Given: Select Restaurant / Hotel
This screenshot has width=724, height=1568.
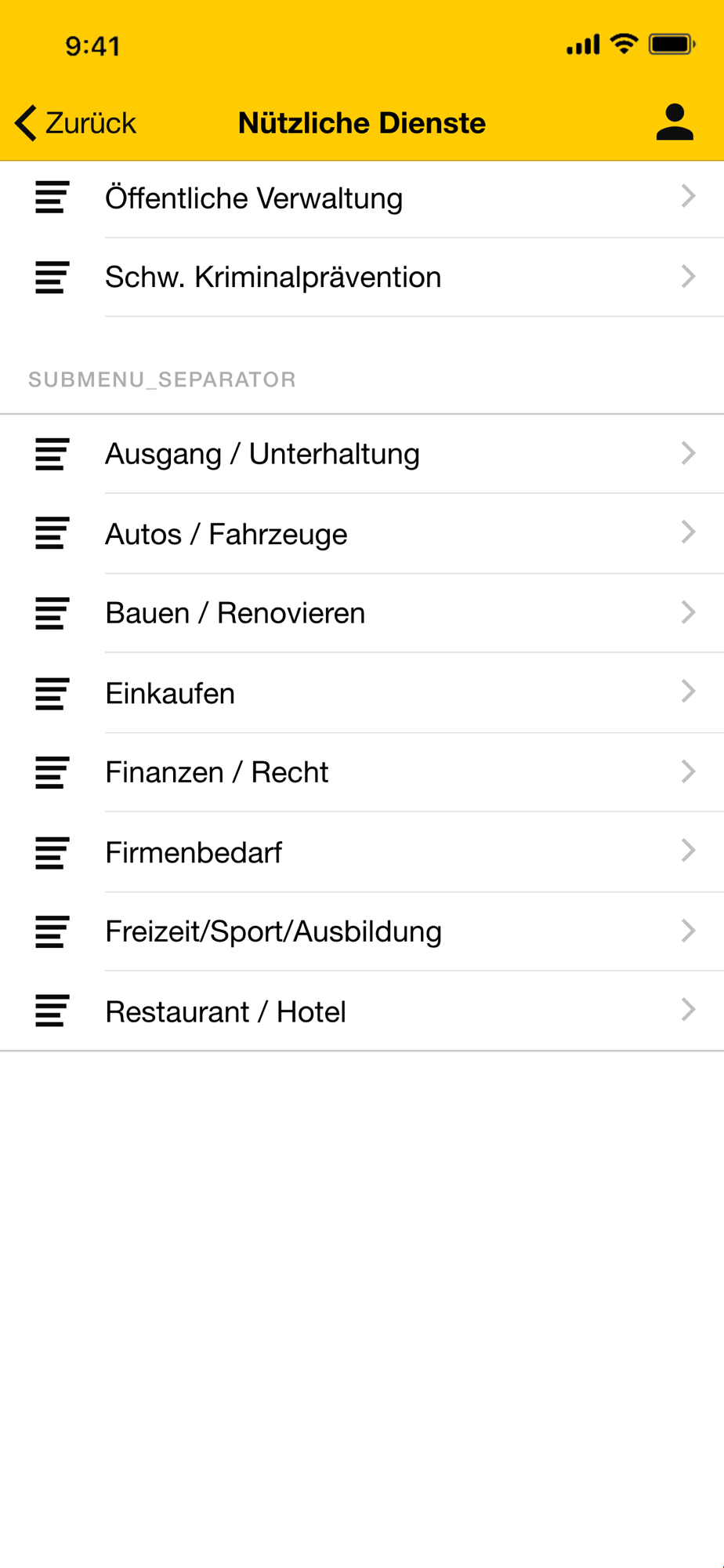Looking at the screenshot, I should tap(362, 1011).
